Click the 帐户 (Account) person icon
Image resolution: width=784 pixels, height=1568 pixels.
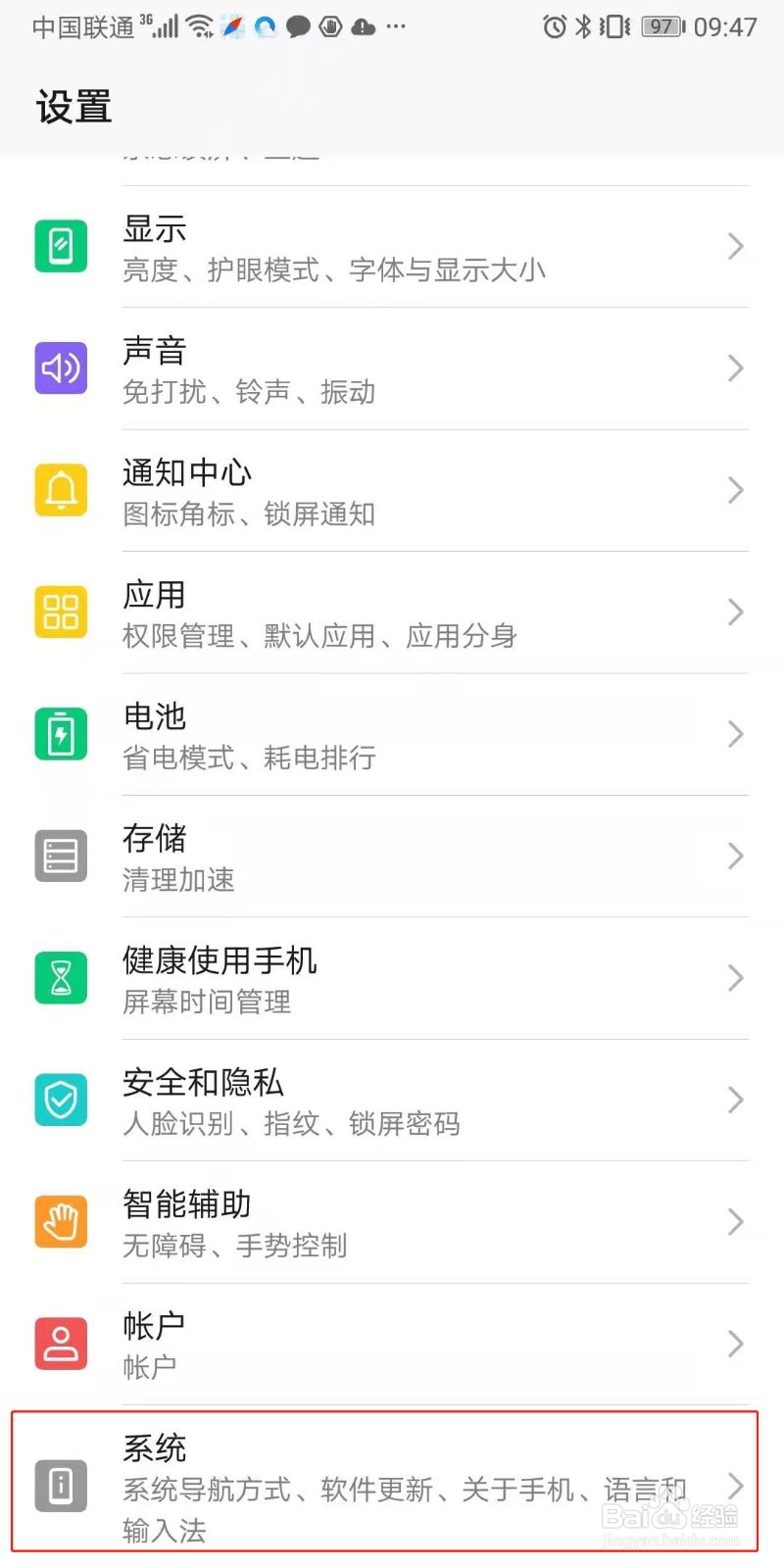pyautogui.click(x=61, y=1344)
